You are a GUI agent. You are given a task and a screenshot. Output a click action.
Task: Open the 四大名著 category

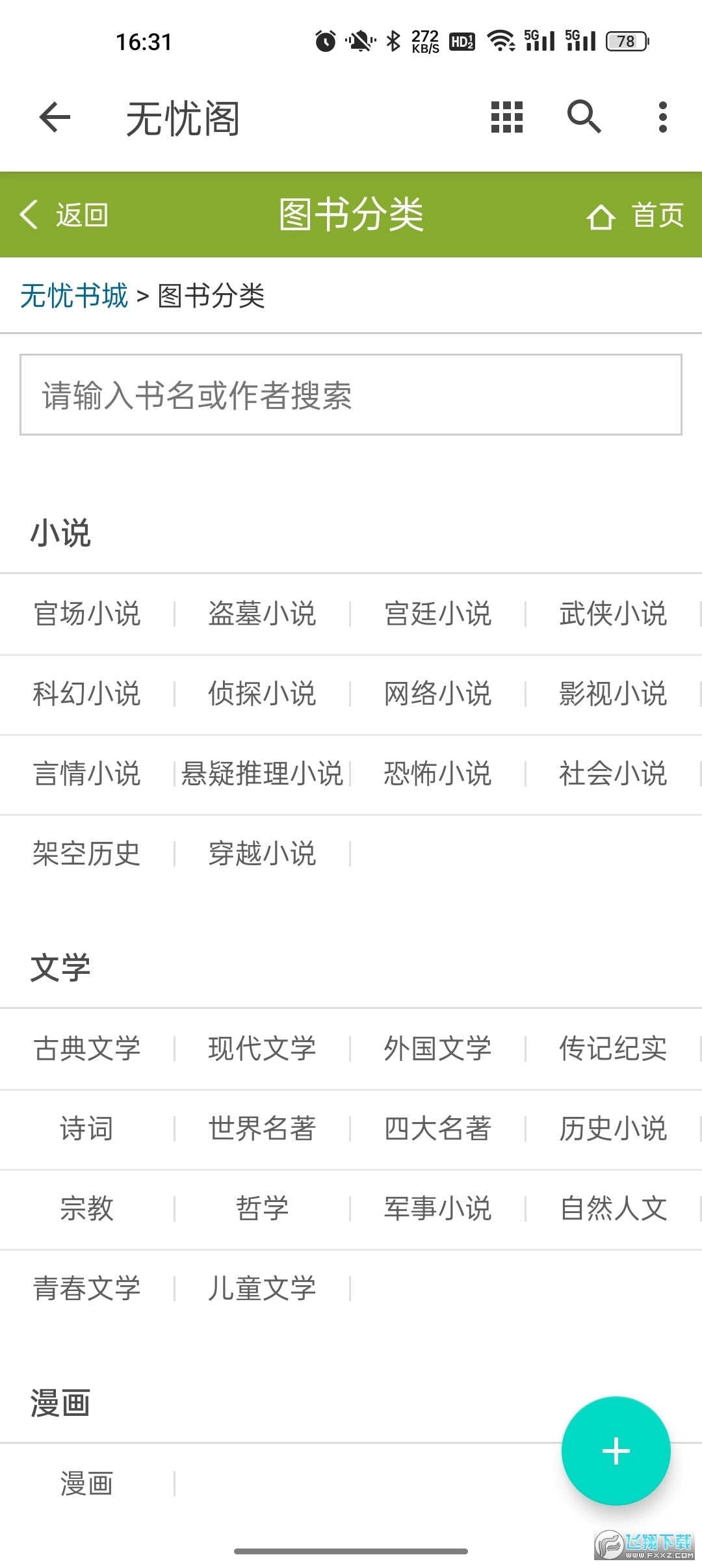click(x=438, y=1129)
